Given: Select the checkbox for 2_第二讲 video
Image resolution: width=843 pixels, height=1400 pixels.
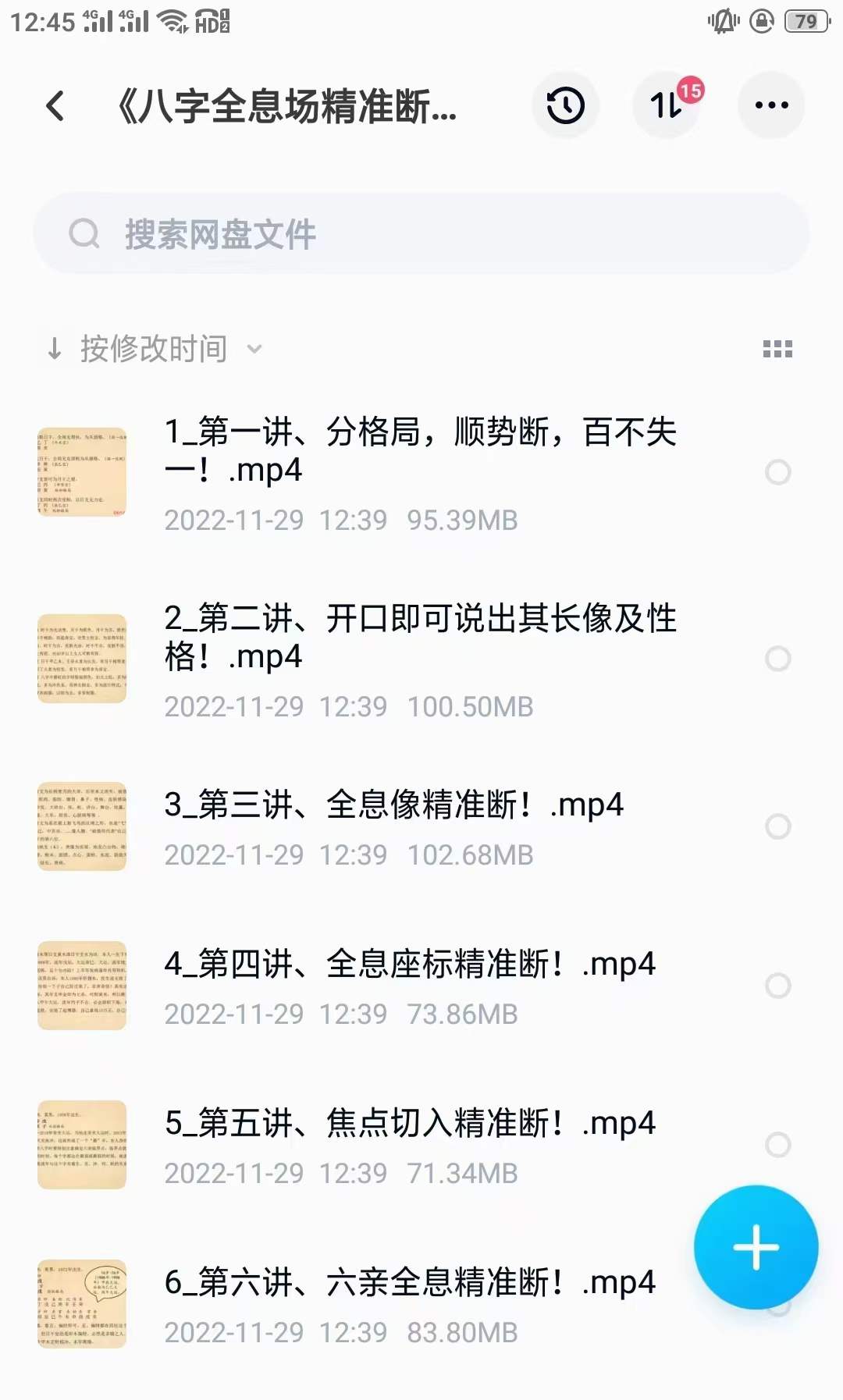Looking at the screenshot, I should click(x=777, y=659).
